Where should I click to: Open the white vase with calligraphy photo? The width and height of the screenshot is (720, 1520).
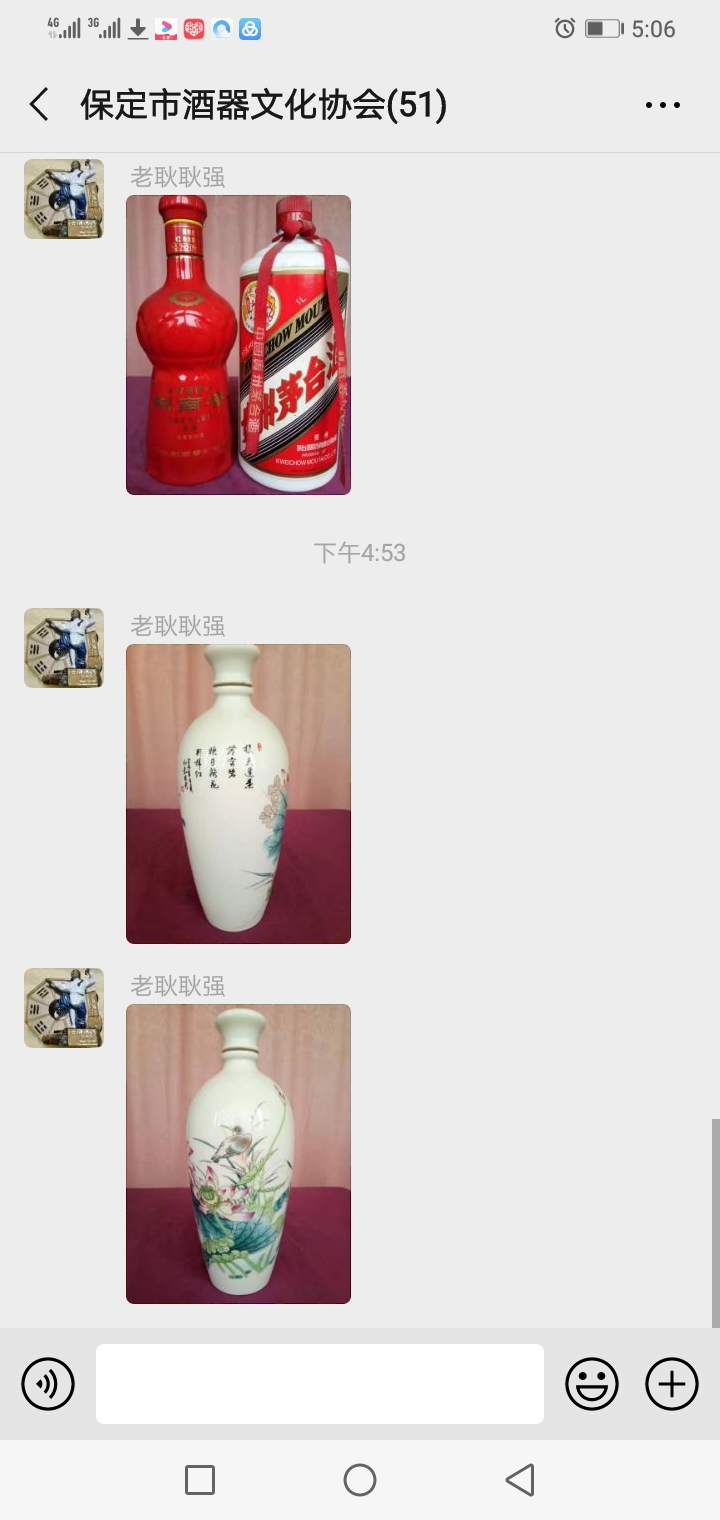238,793
